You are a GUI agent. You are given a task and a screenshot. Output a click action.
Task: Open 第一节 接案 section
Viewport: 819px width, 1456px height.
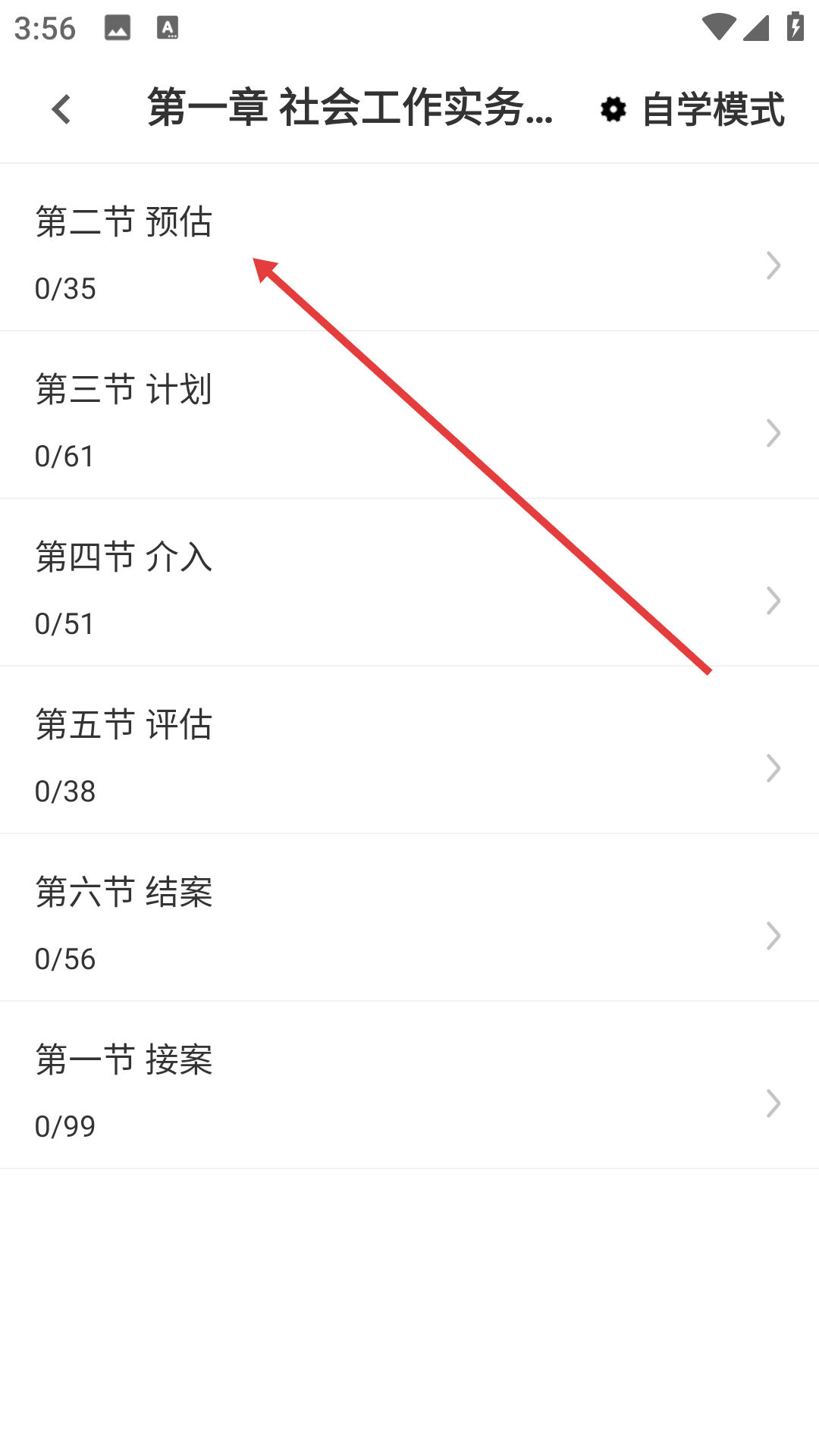[409, 1085]
